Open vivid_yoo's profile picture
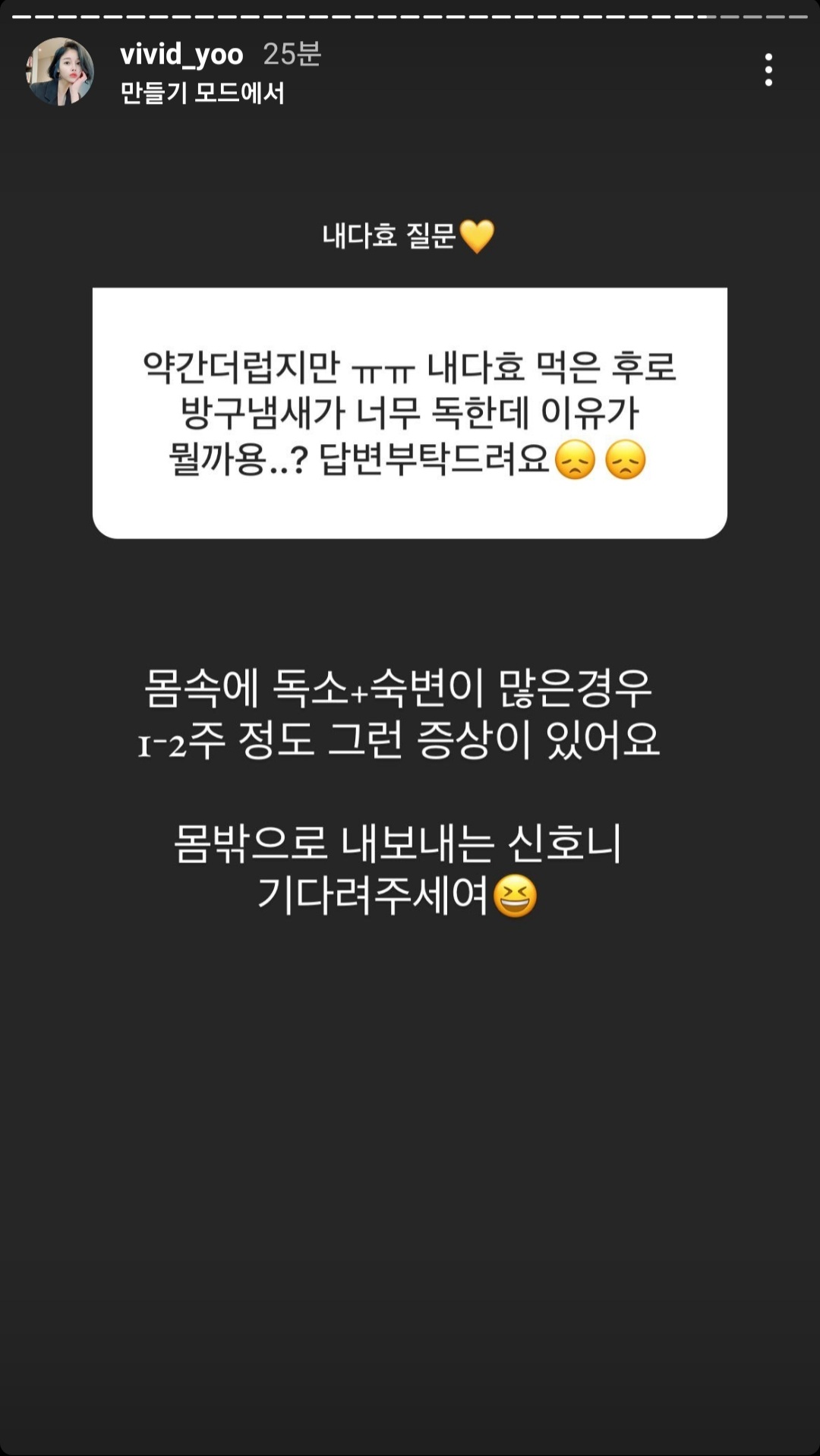Viewport: 820px width, 1456px height. [x=60, y=72]
